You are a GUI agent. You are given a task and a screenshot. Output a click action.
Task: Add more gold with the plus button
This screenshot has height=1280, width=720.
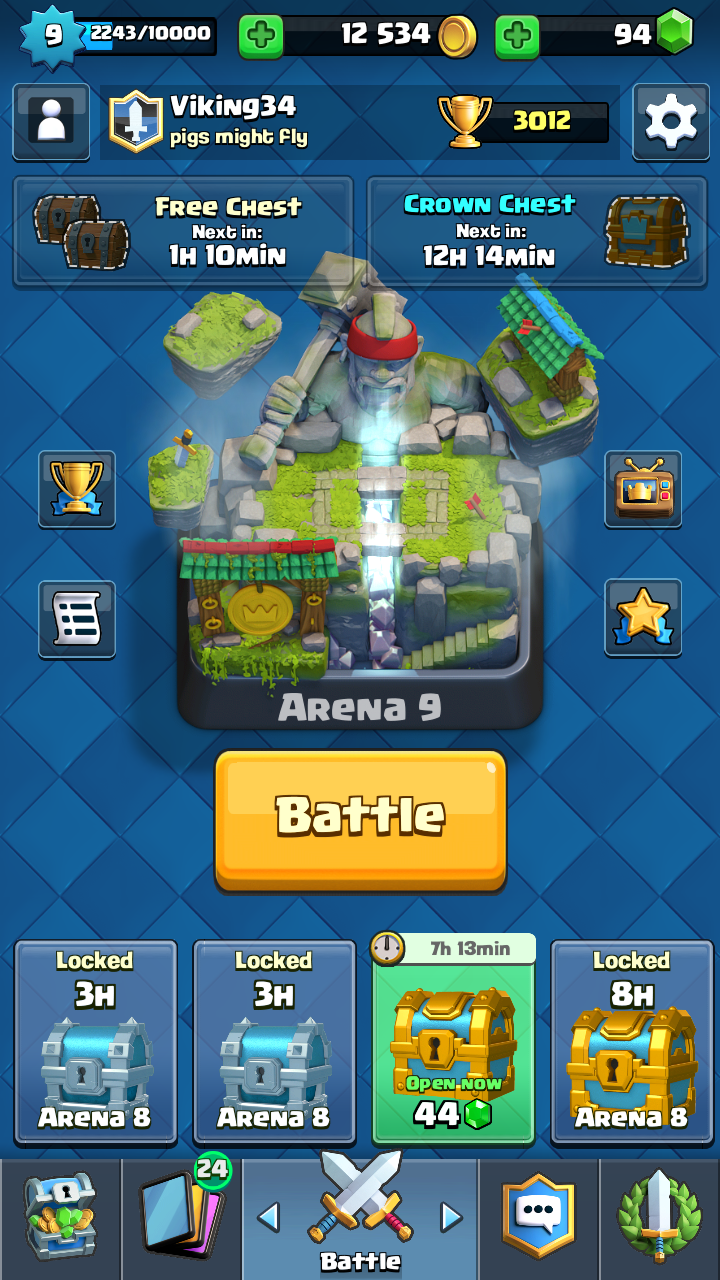261,36
